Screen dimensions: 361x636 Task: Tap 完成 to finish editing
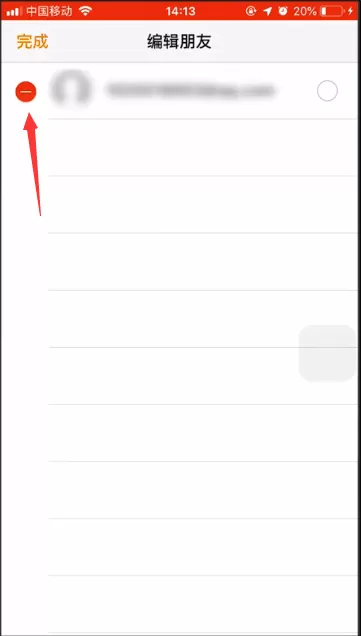[x=32, y=42]
